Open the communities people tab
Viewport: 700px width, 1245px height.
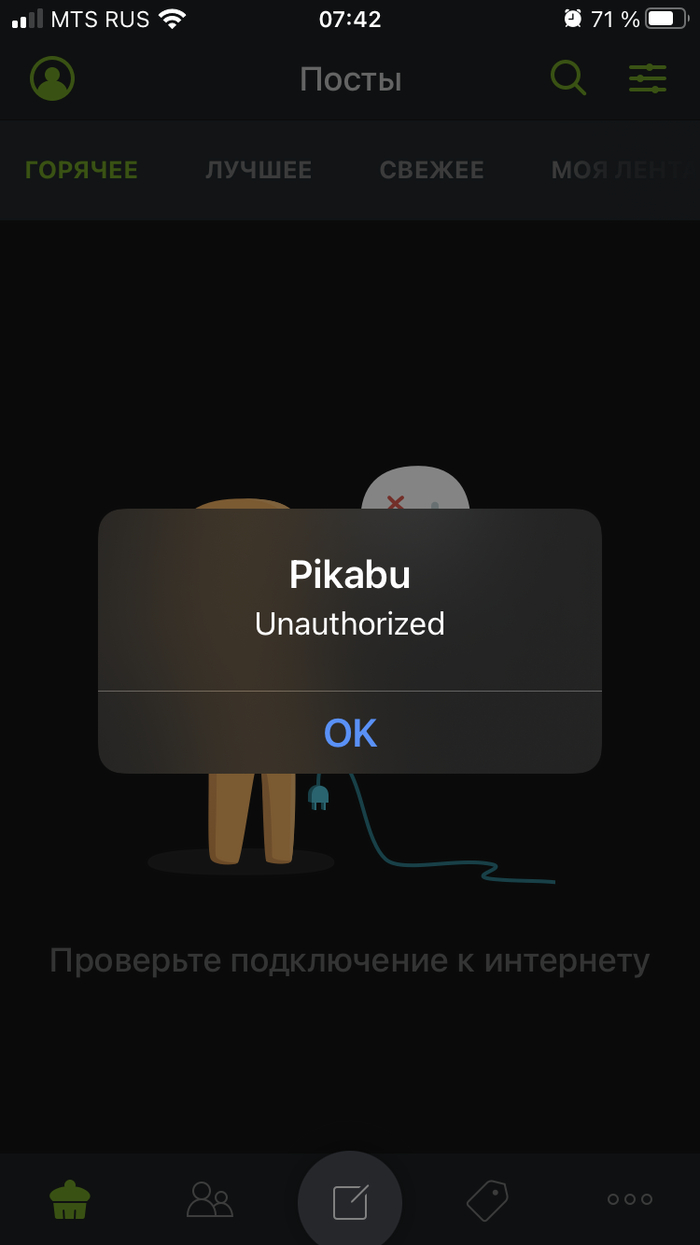pos(210,1199)
